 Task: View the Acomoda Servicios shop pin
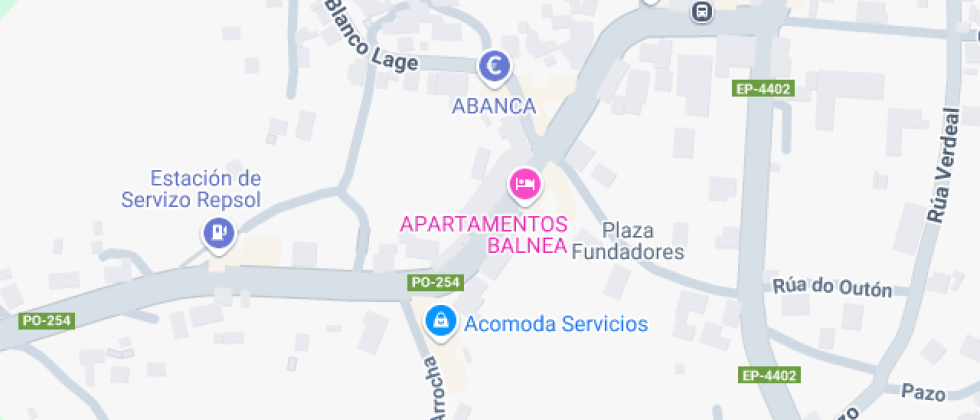point(438,321)
